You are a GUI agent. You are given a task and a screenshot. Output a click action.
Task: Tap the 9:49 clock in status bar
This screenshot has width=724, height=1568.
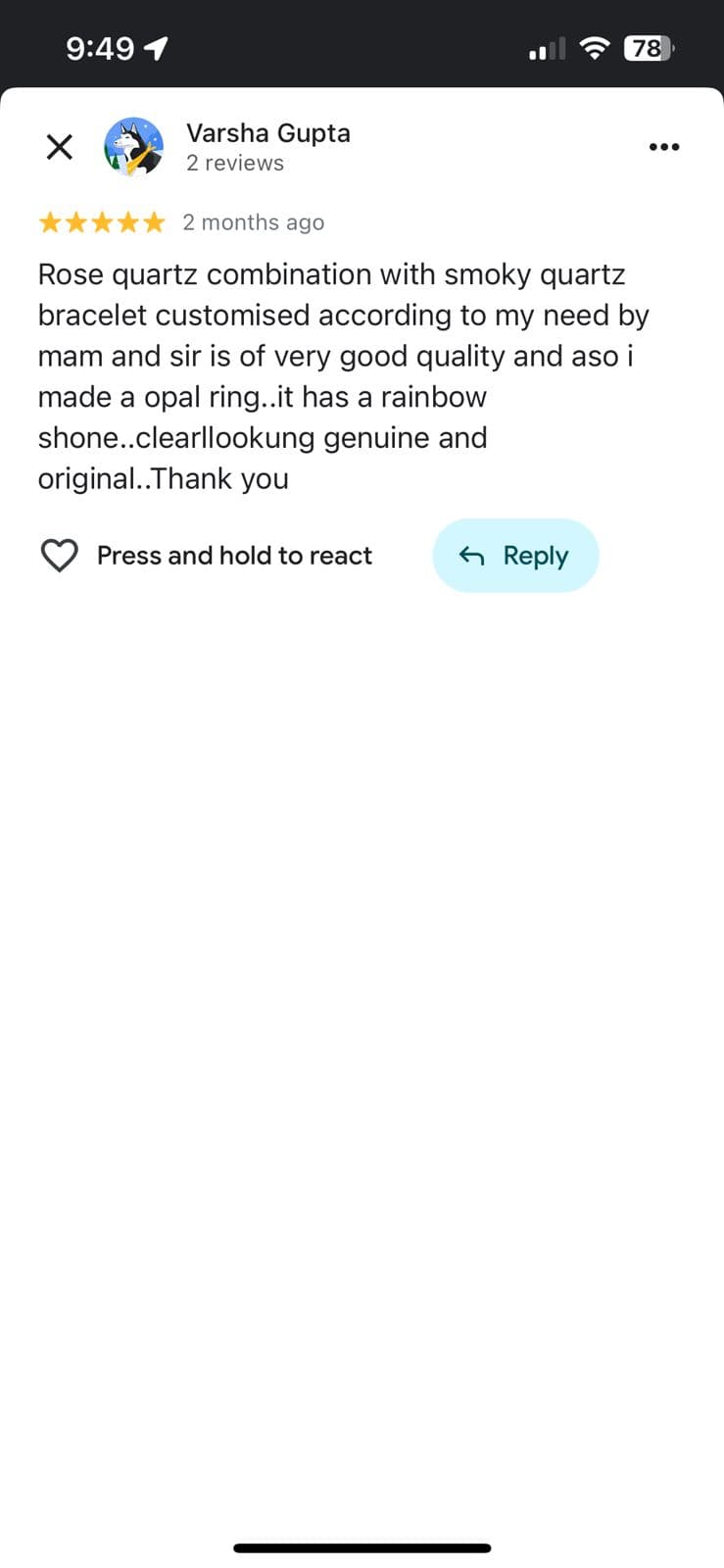[101, 46]
